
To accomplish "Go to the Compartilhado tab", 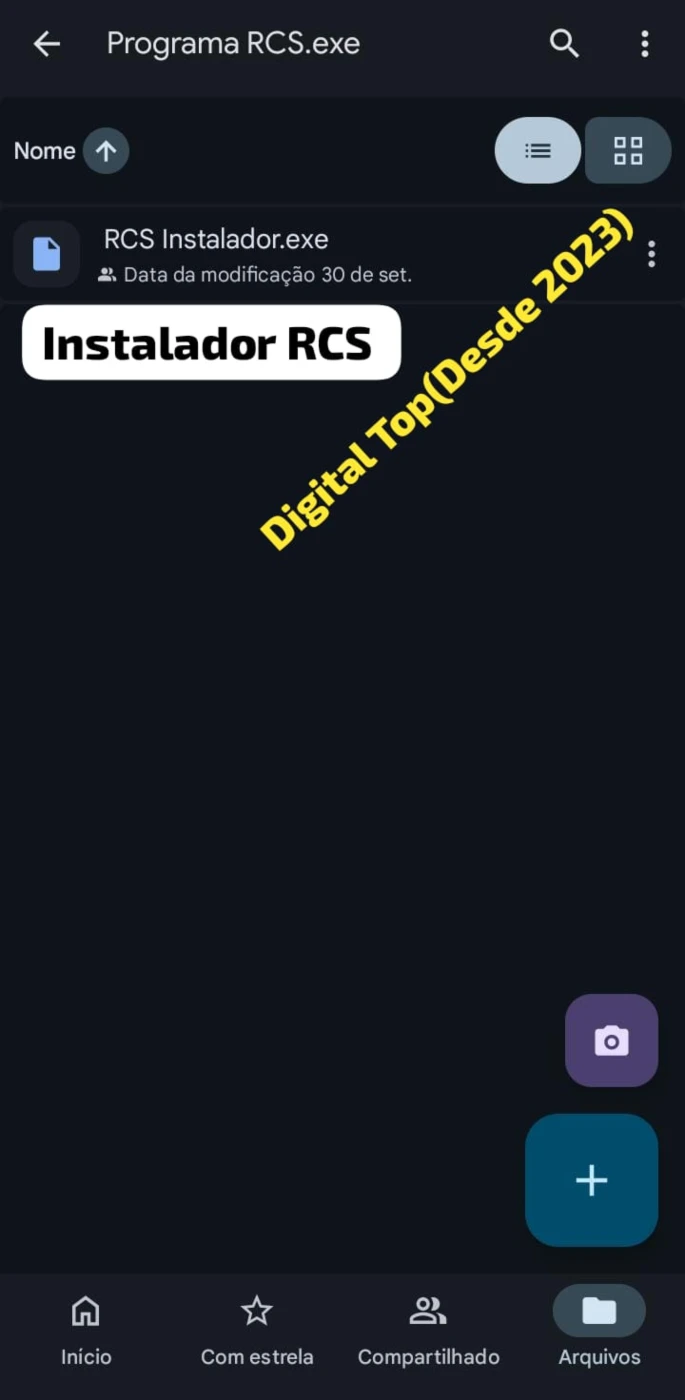I will tap(428, 1329).
